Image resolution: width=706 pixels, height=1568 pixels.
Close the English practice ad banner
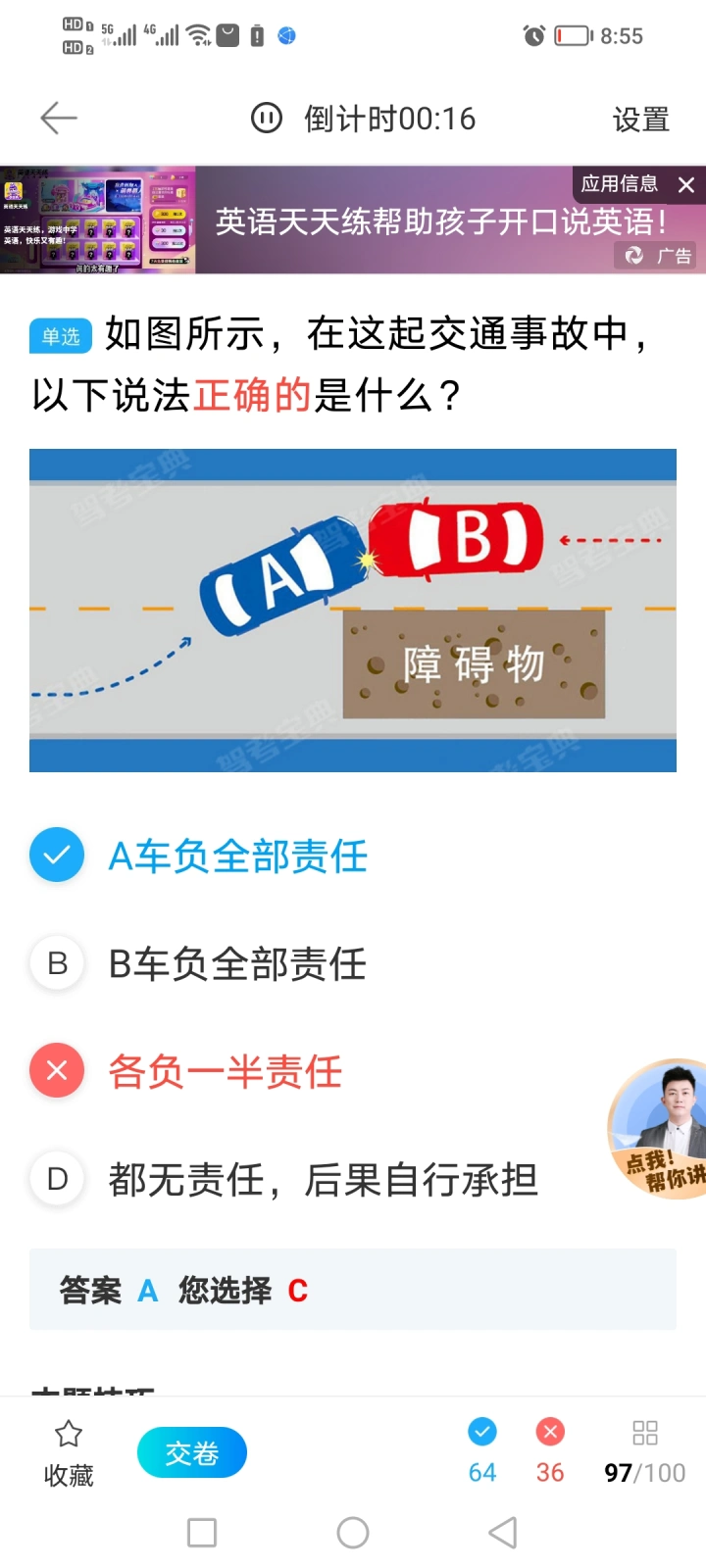click(686, 184)
